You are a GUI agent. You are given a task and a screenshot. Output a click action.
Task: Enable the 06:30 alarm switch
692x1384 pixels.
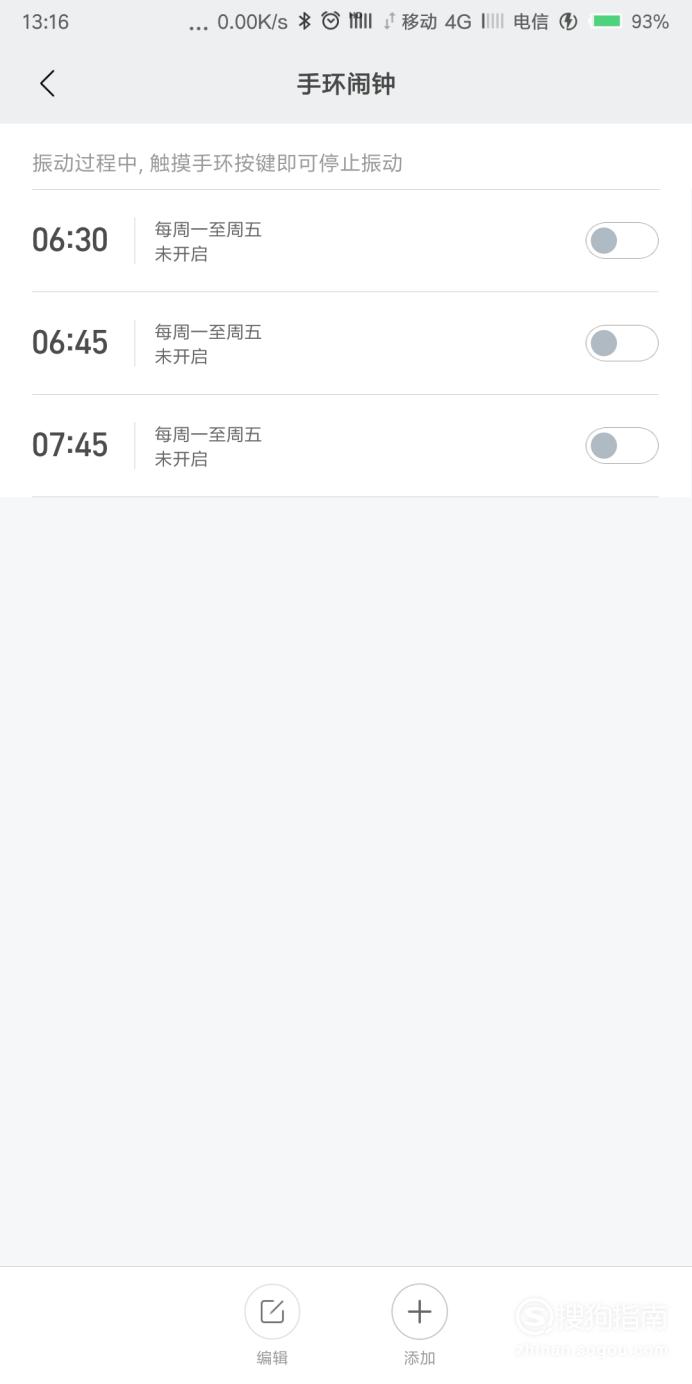tap(622, 241)
